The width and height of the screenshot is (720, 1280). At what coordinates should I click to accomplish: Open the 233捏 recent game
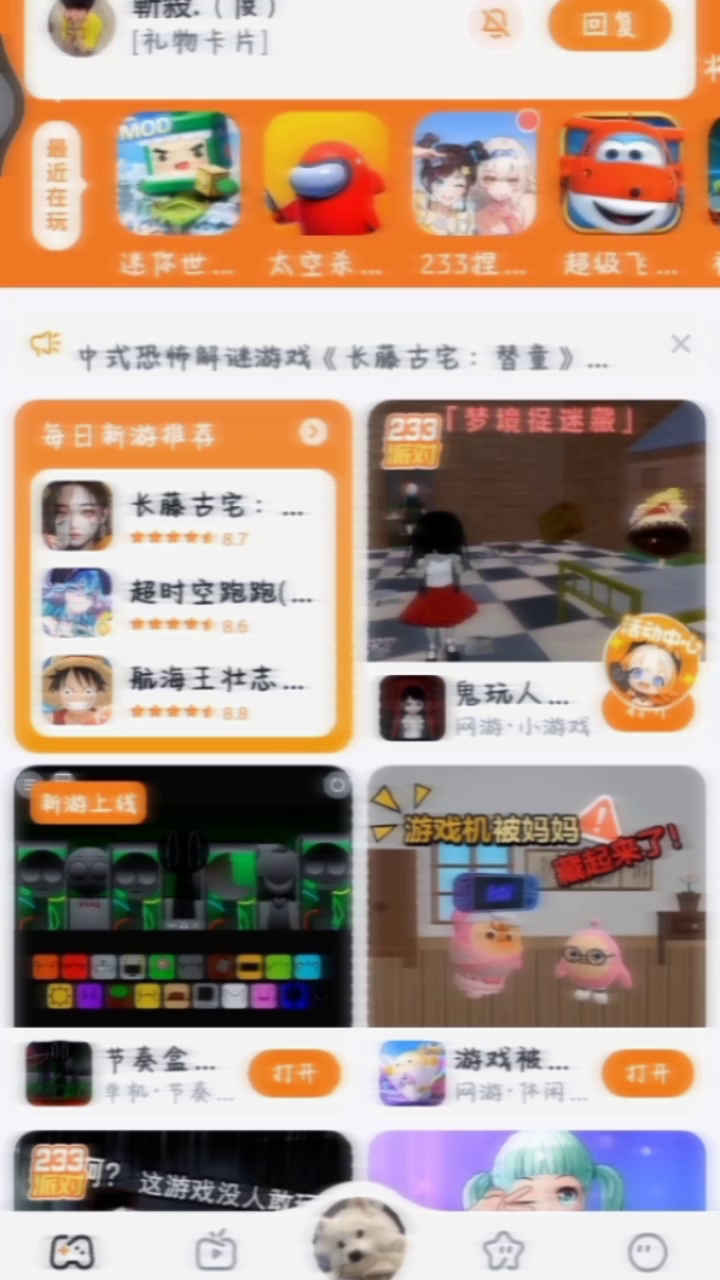pyautogui.click(x=474, y=174)
